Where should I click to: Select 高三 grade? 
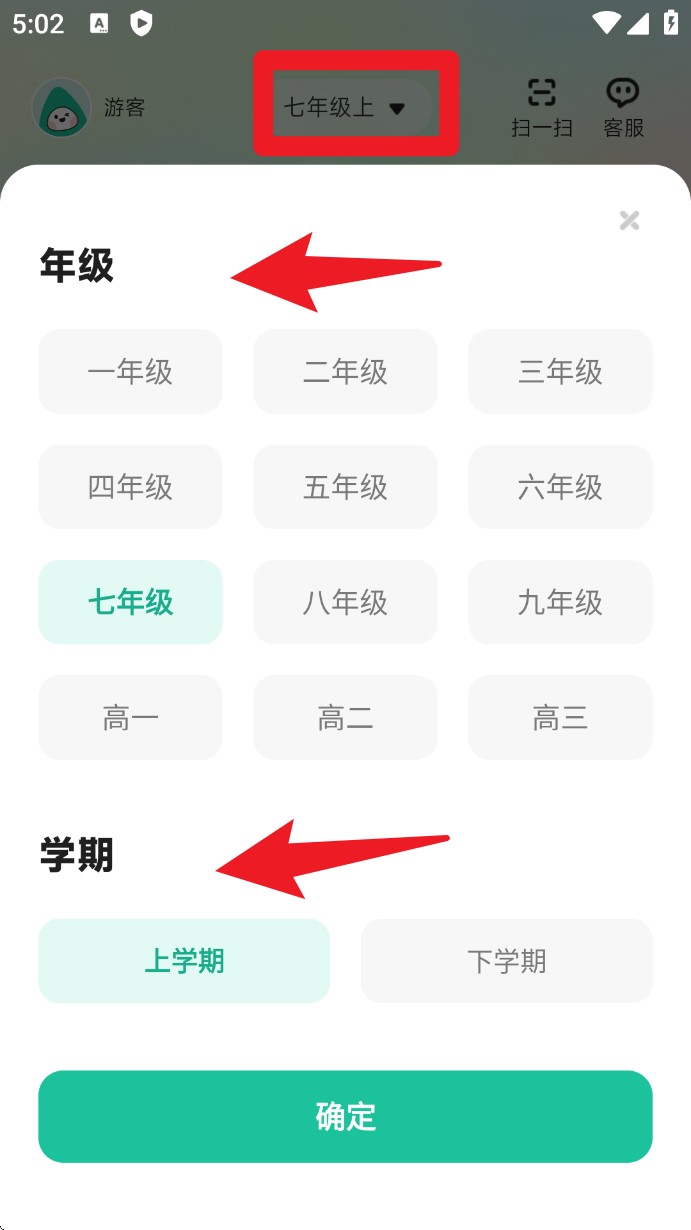click(560, 717)
